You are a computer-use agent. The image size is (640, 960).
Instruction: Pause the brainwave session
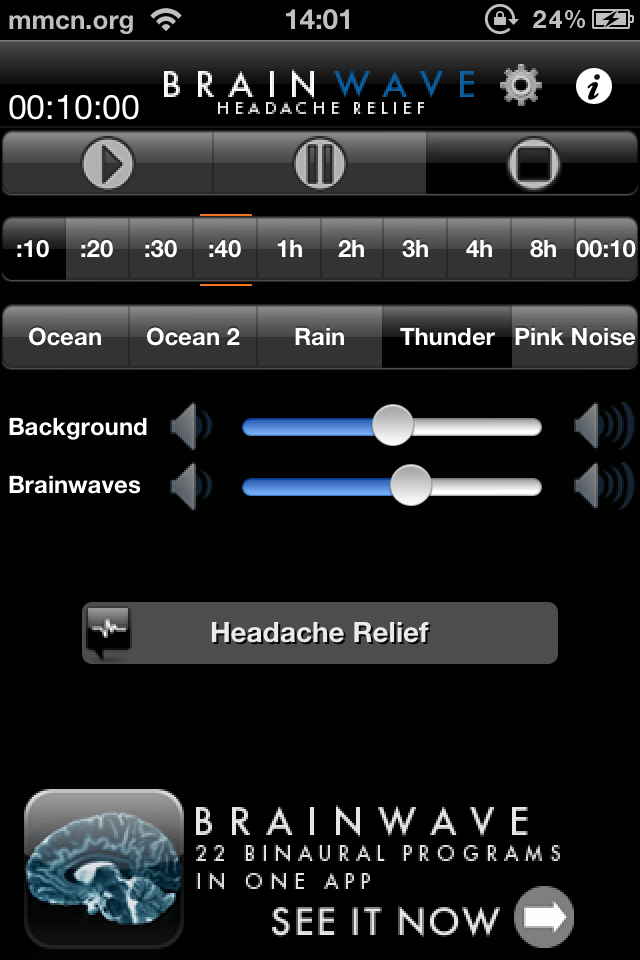click(x=320, y=163)
